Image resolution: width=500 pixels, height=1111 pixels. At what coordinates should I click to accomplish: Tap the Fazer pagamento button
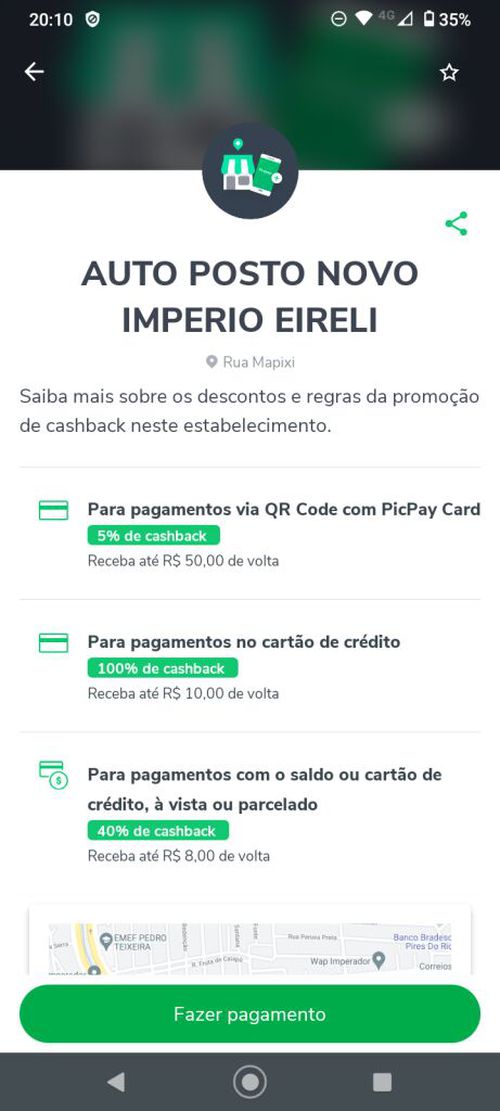pyautogui.click(x=249, y=1014)
